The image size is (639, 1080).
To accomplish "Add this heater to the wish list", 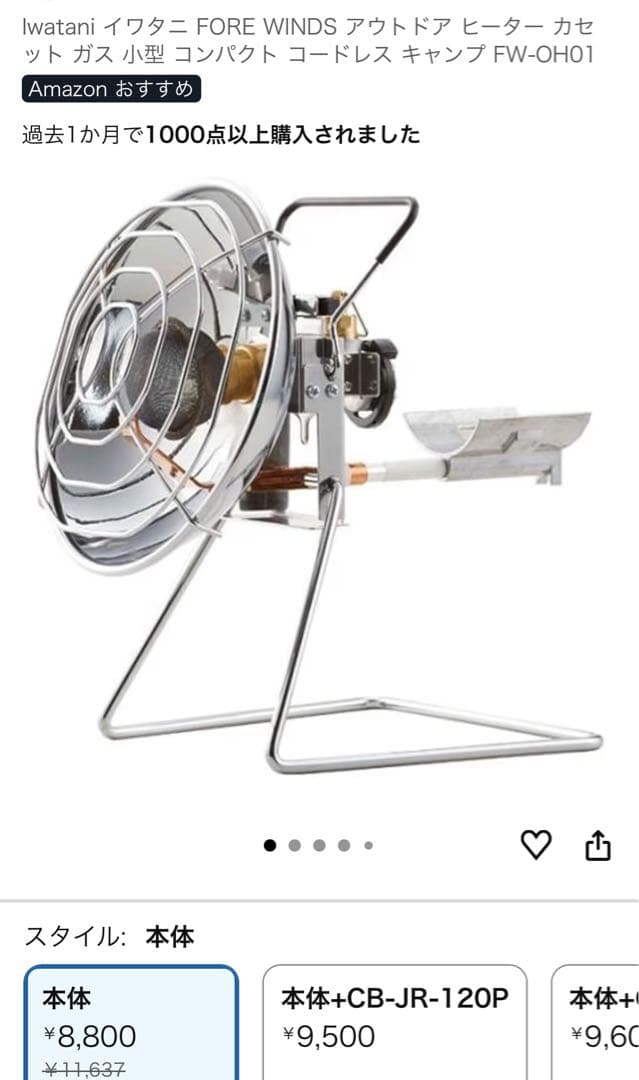I will coord(536,845).
